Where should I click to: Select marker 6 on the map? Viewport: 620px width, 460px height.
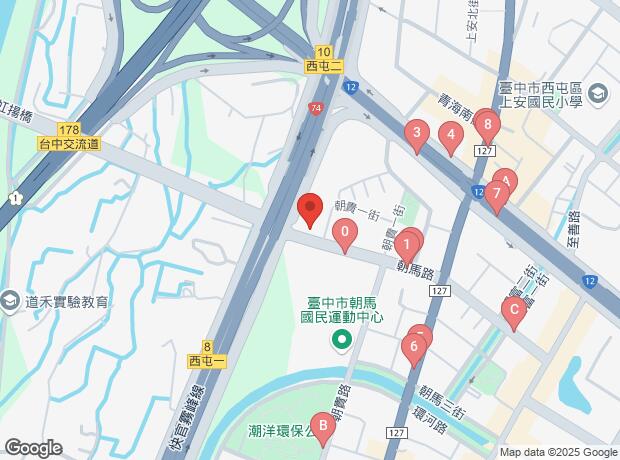(x=412, y=349)
